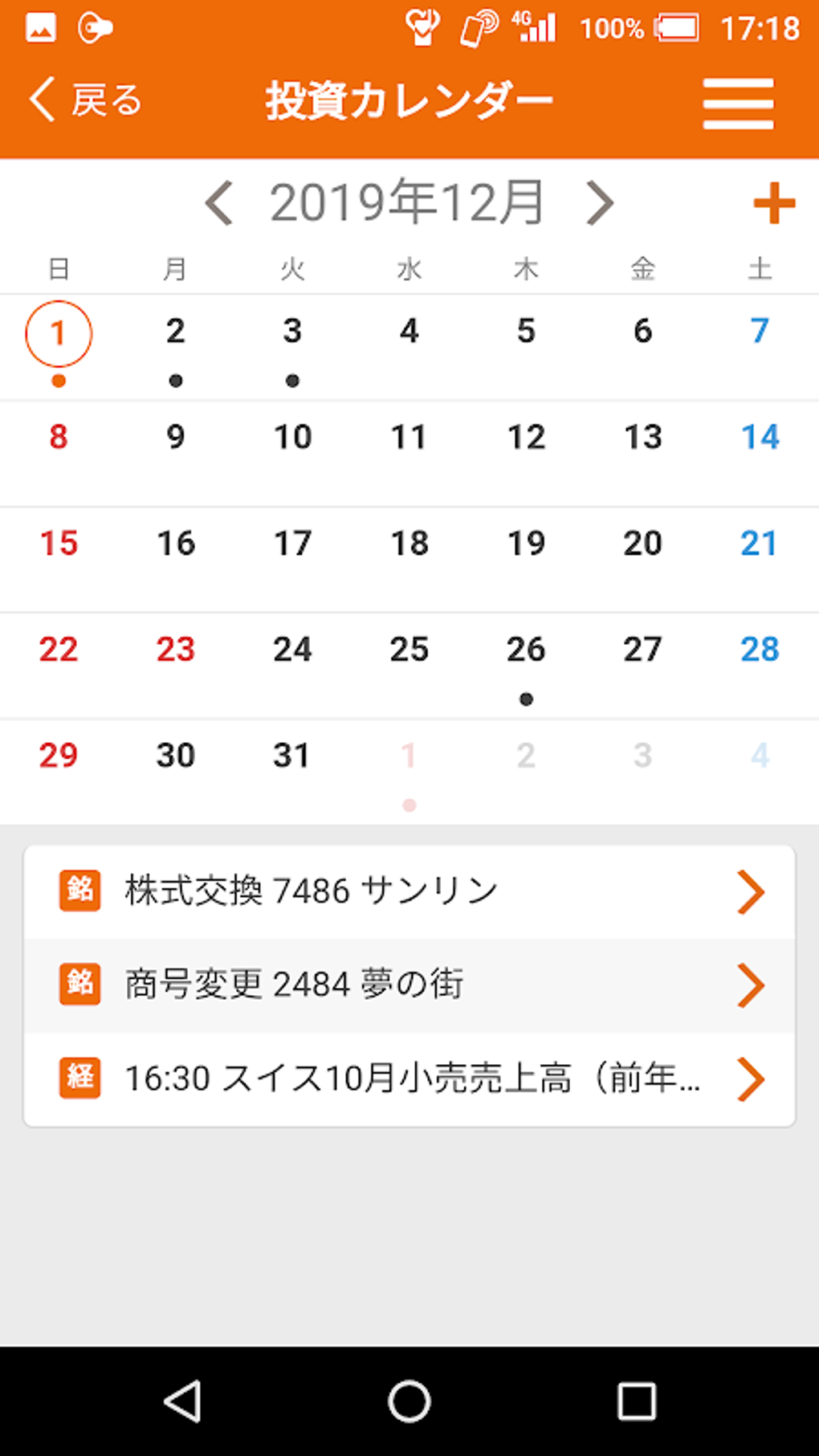Select the 日 weekday column header
Screen dimensions: 819x1456
pyautogui.click(x=58, y=269)
